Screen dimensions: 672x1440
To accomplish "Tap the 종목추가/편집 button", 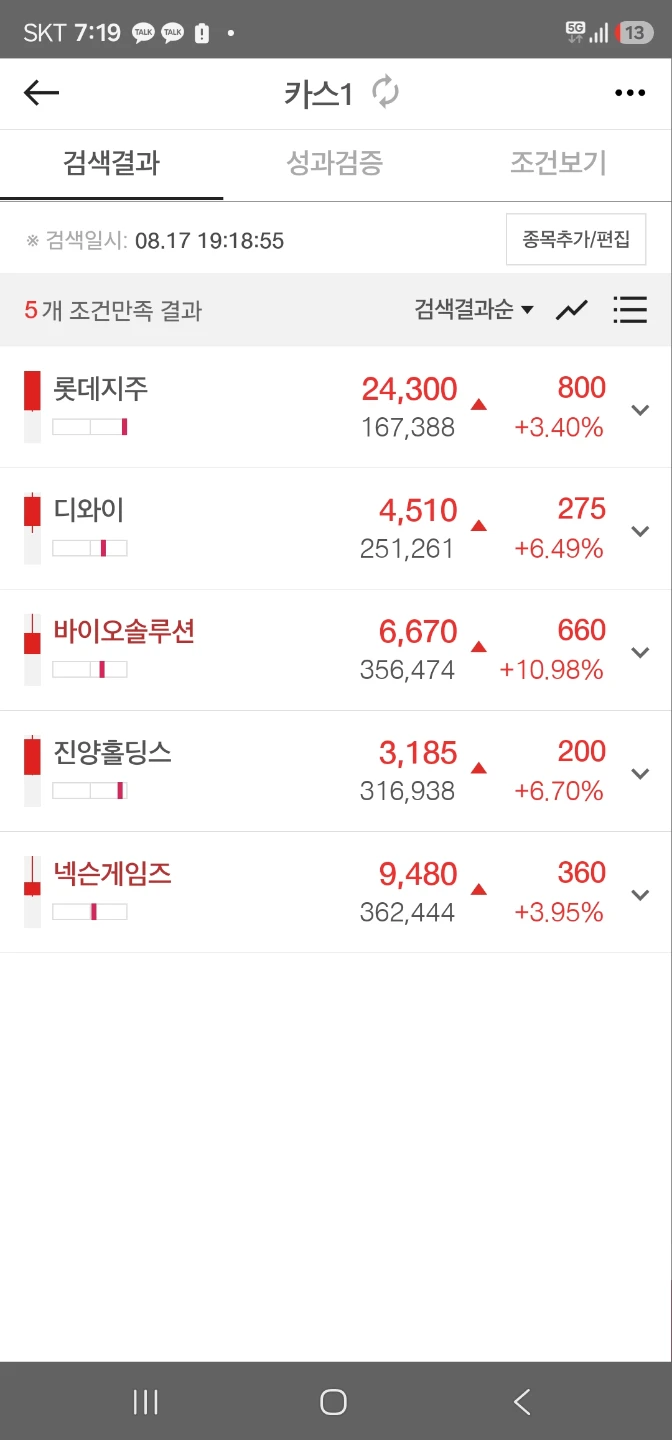I will (x=576, y=240).
